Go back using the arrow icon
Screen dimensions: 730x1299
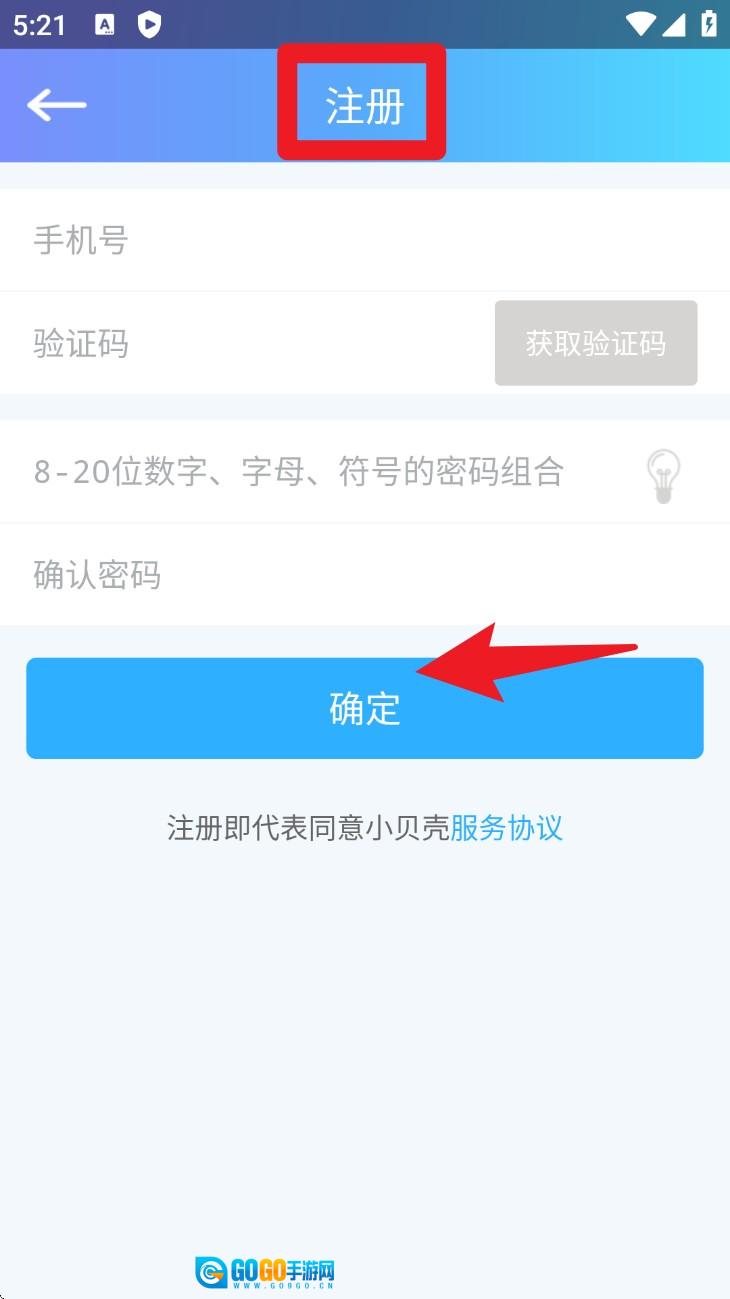click(57, 104)
